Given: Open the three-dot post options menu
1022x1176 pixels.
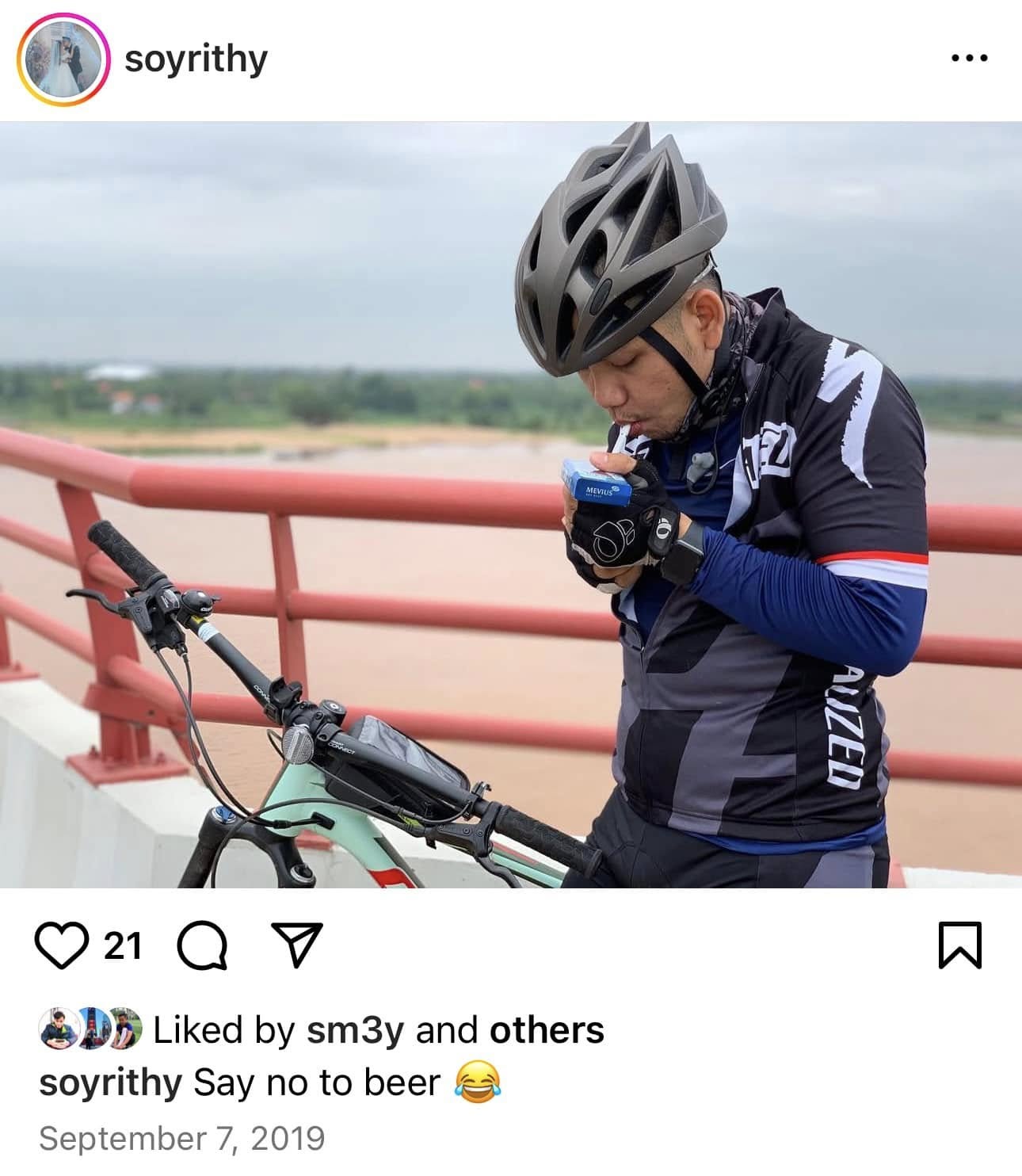Looking at the screenshot, I should coord(969,58).
